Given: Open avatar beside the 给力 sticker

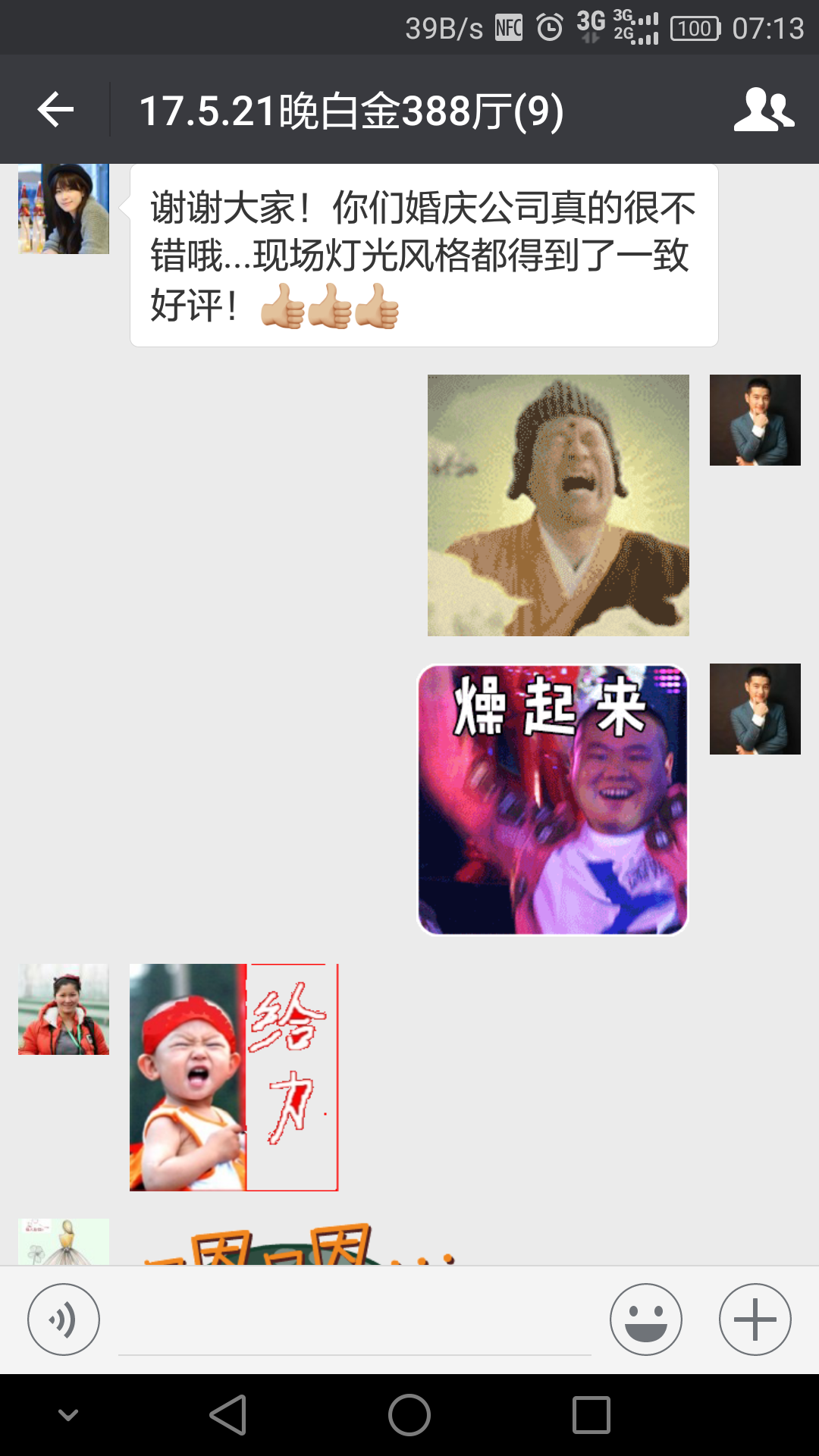Looking at the screenshot, I should tap(64, 1009).
